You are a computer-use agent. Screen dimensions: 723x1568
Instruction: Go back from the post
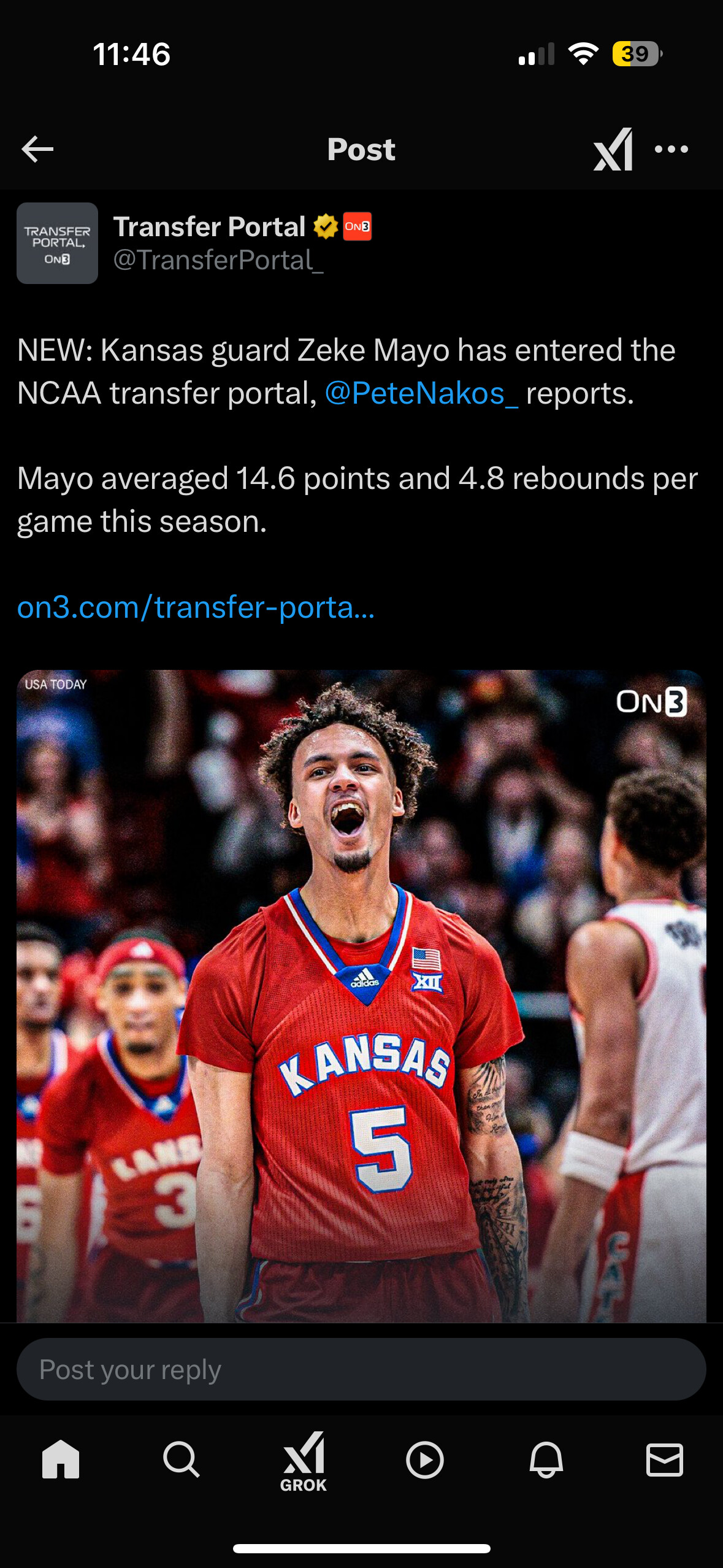37,149
